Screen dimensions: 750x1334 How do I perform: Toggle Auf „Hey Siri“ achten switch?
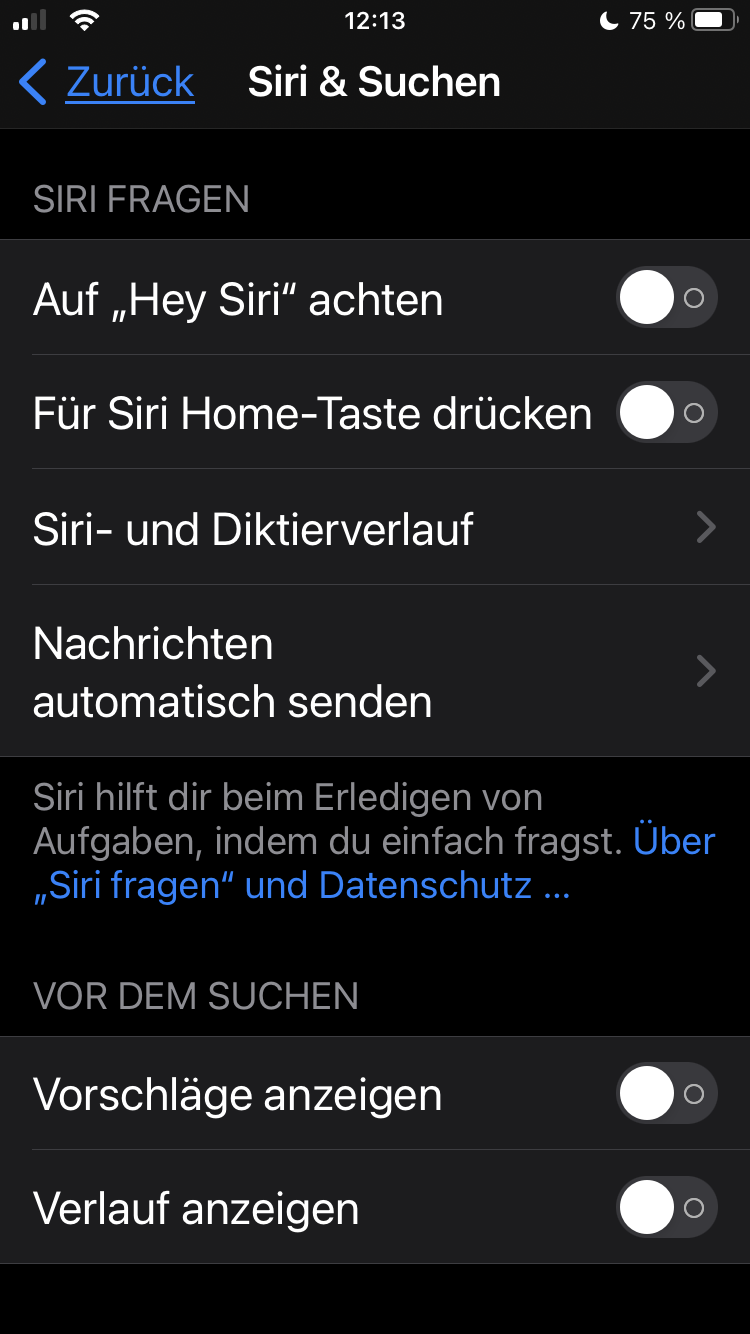tap(667, 298)
